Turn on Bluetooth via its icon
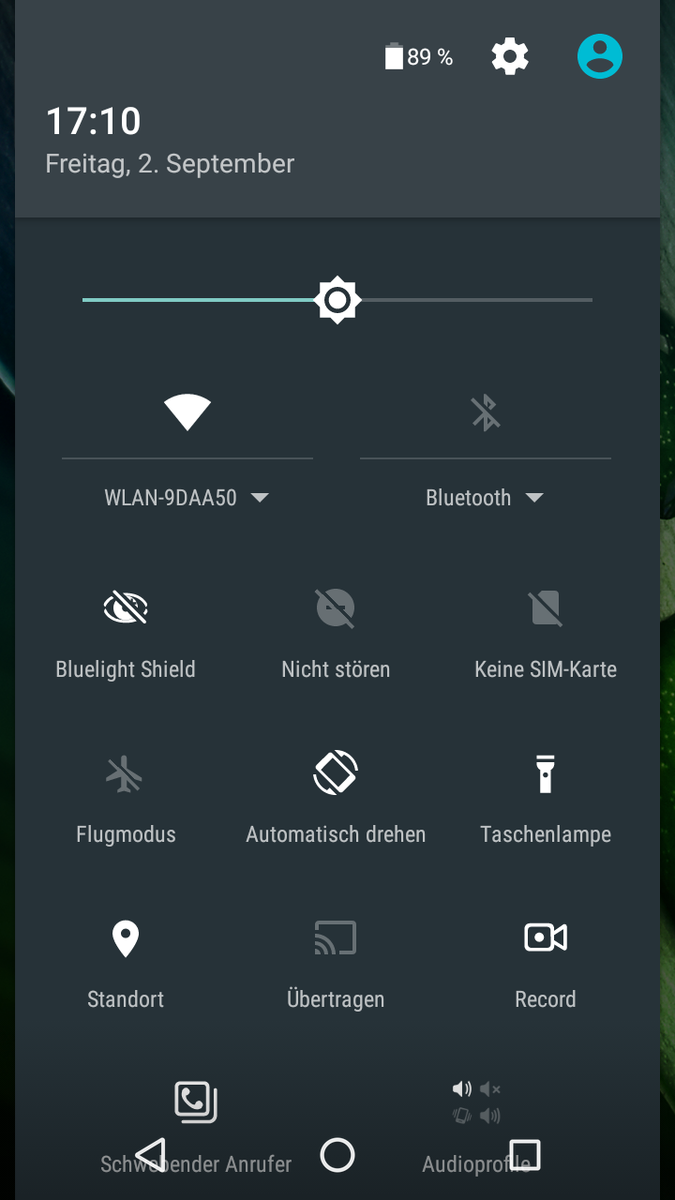The height and width of the screenshot is (1200, 675). coord(486,412)
